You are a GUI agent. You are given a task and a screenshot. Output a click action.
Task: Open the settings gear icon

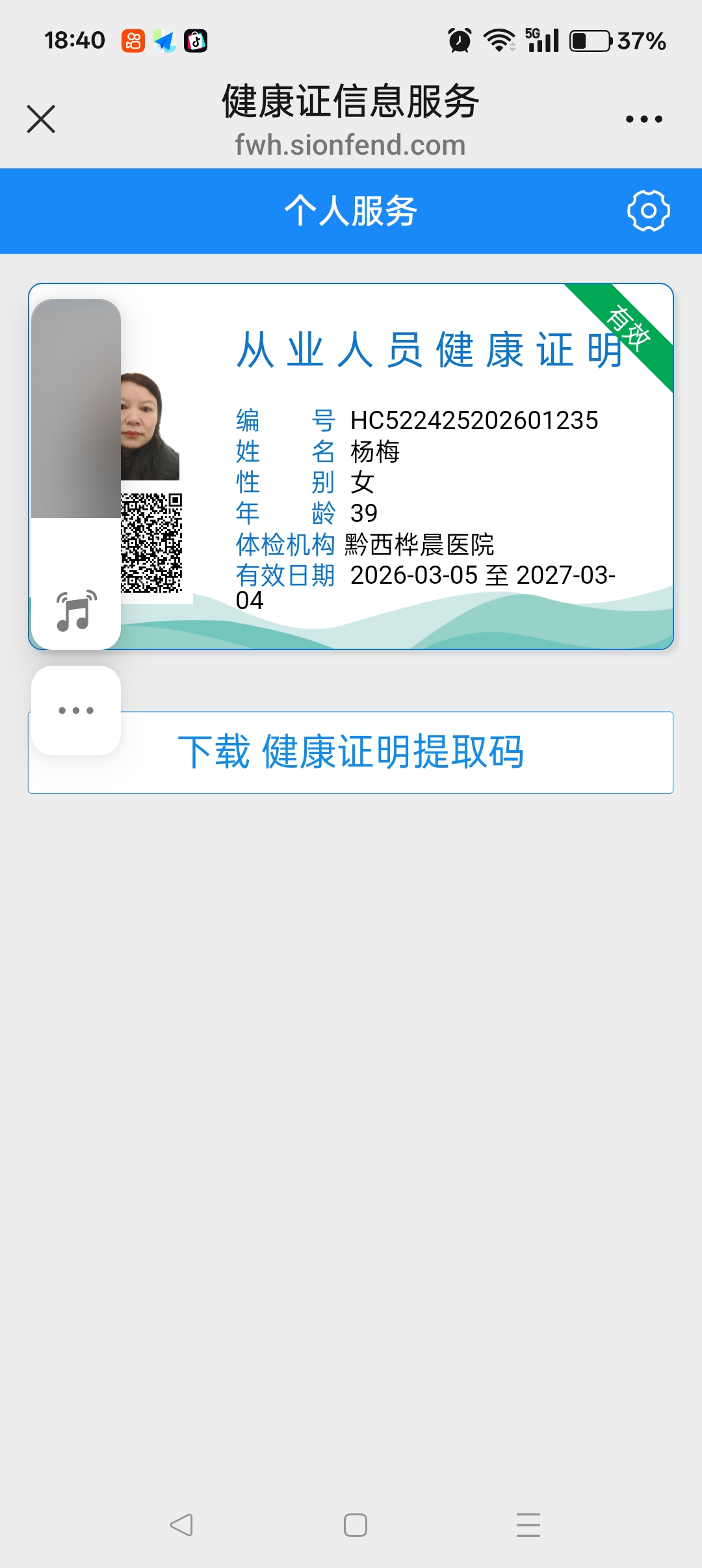(648, 211)
